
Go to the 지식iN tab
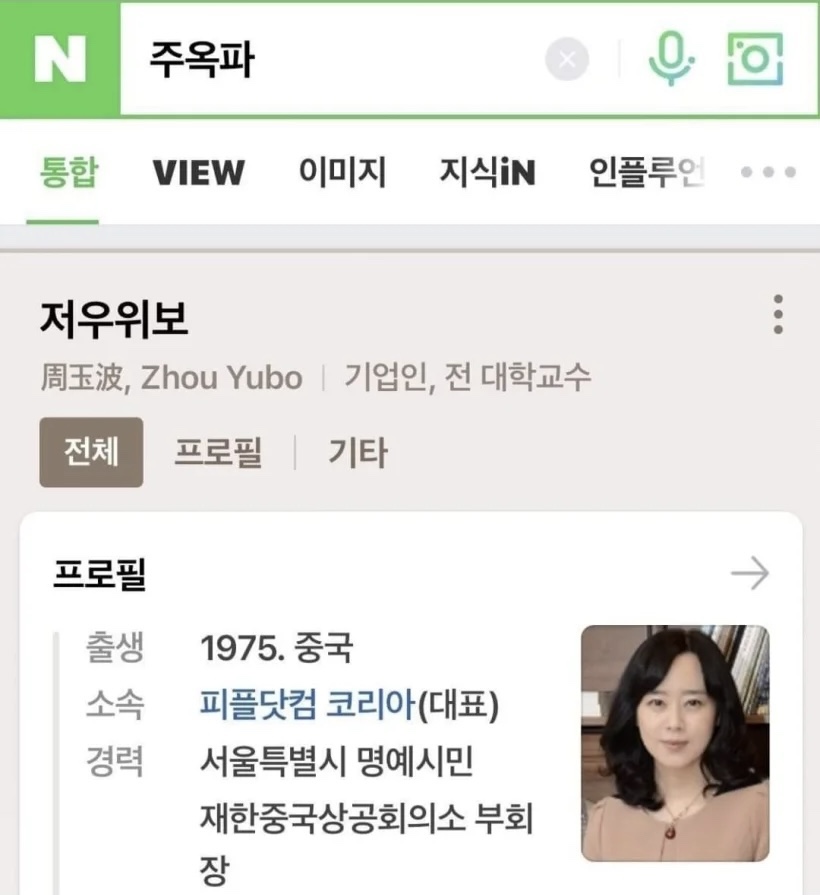[x=487, y=172]
